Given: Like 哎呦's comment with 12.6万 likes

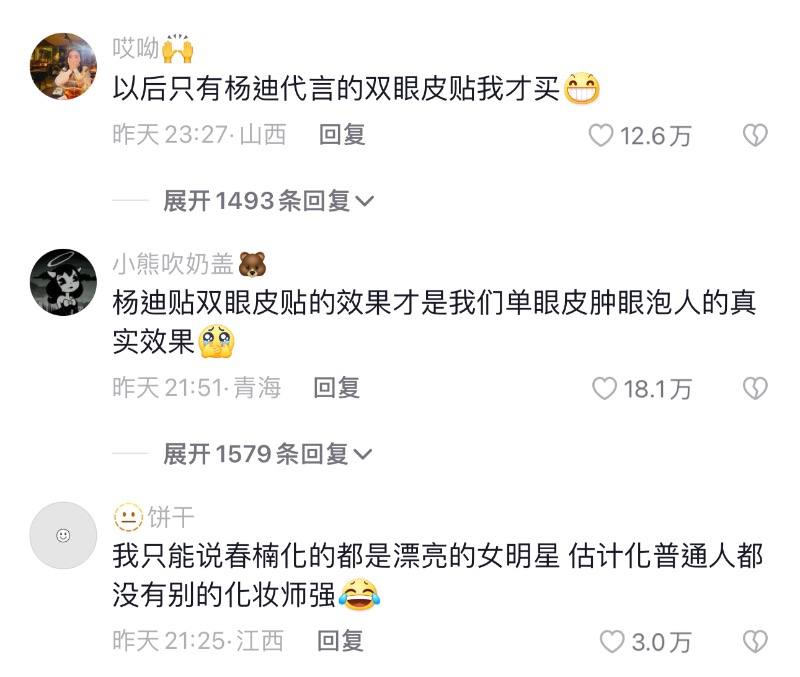Looking at the screenshot, I should 600,135.
